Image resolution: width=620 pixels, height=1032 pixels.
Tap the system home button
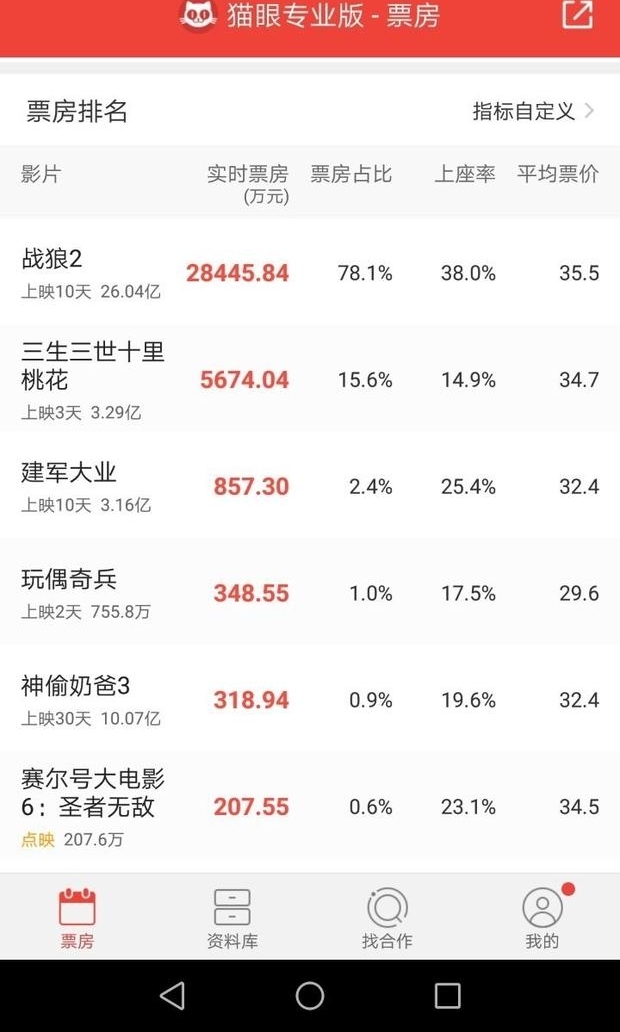pyautogui.click(x=310, y=995)
